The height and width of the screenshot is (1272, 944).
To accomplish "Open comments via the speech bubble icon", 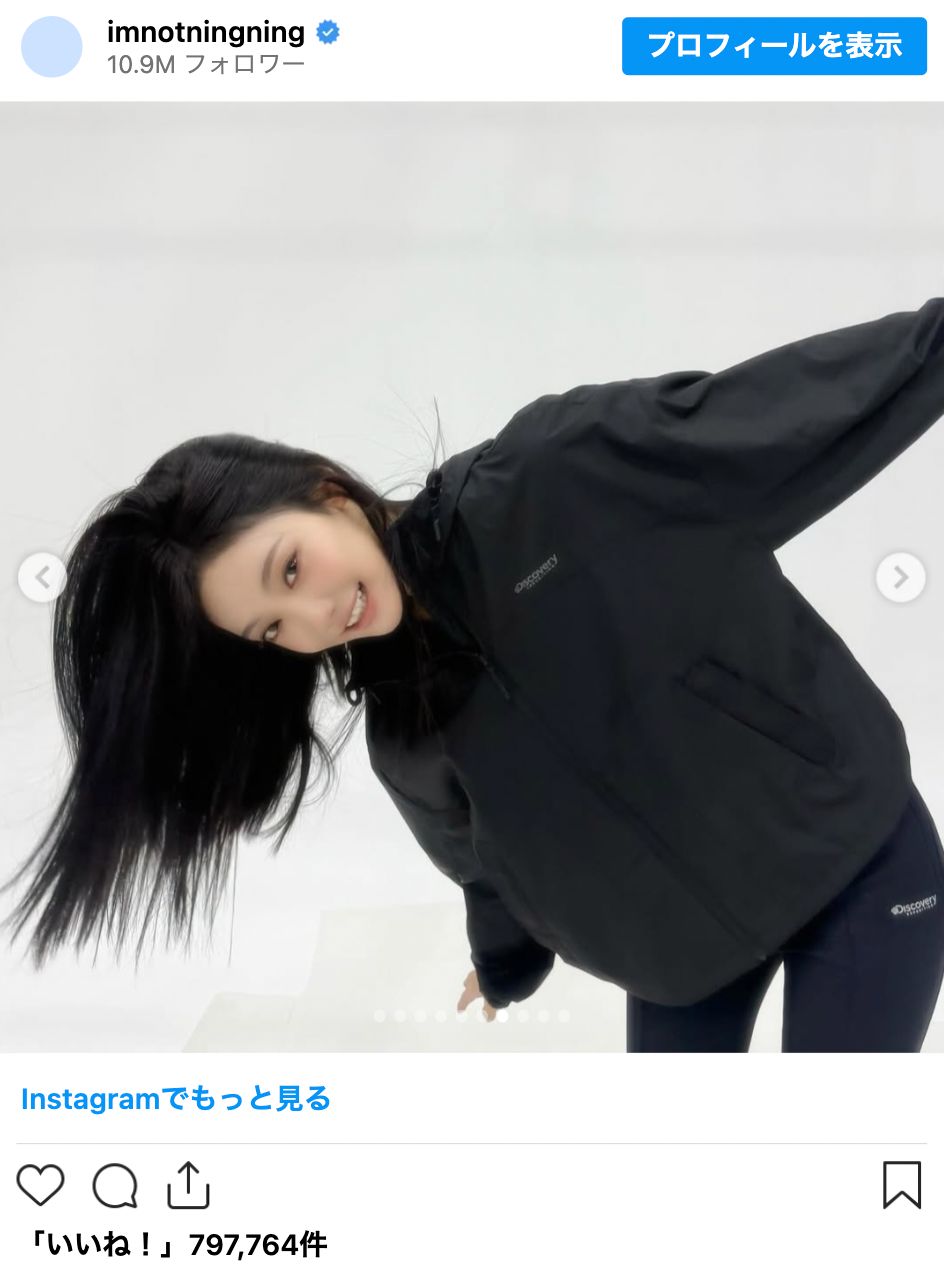I will 115,1186.
